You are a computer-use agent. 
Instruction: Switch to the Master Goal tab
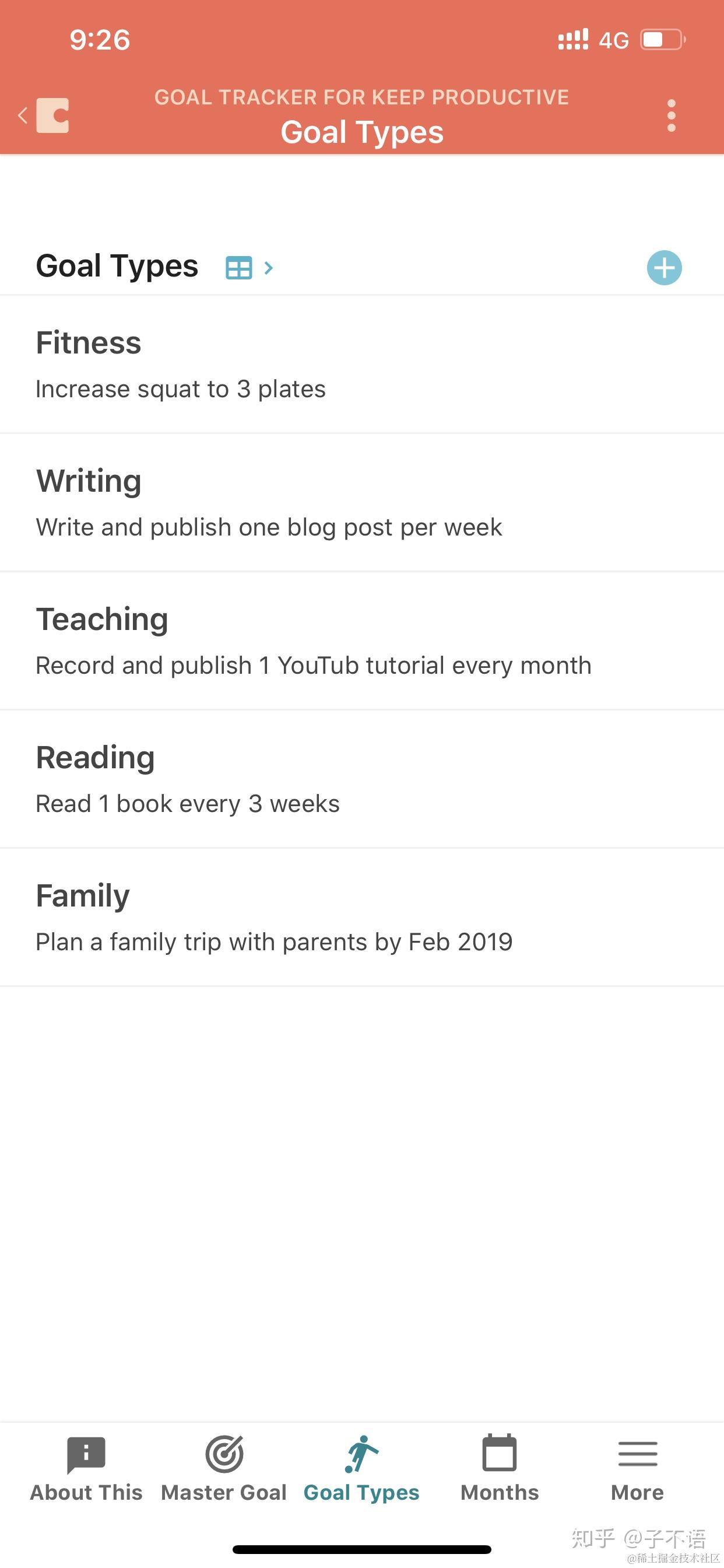(x=224, y=1468)
